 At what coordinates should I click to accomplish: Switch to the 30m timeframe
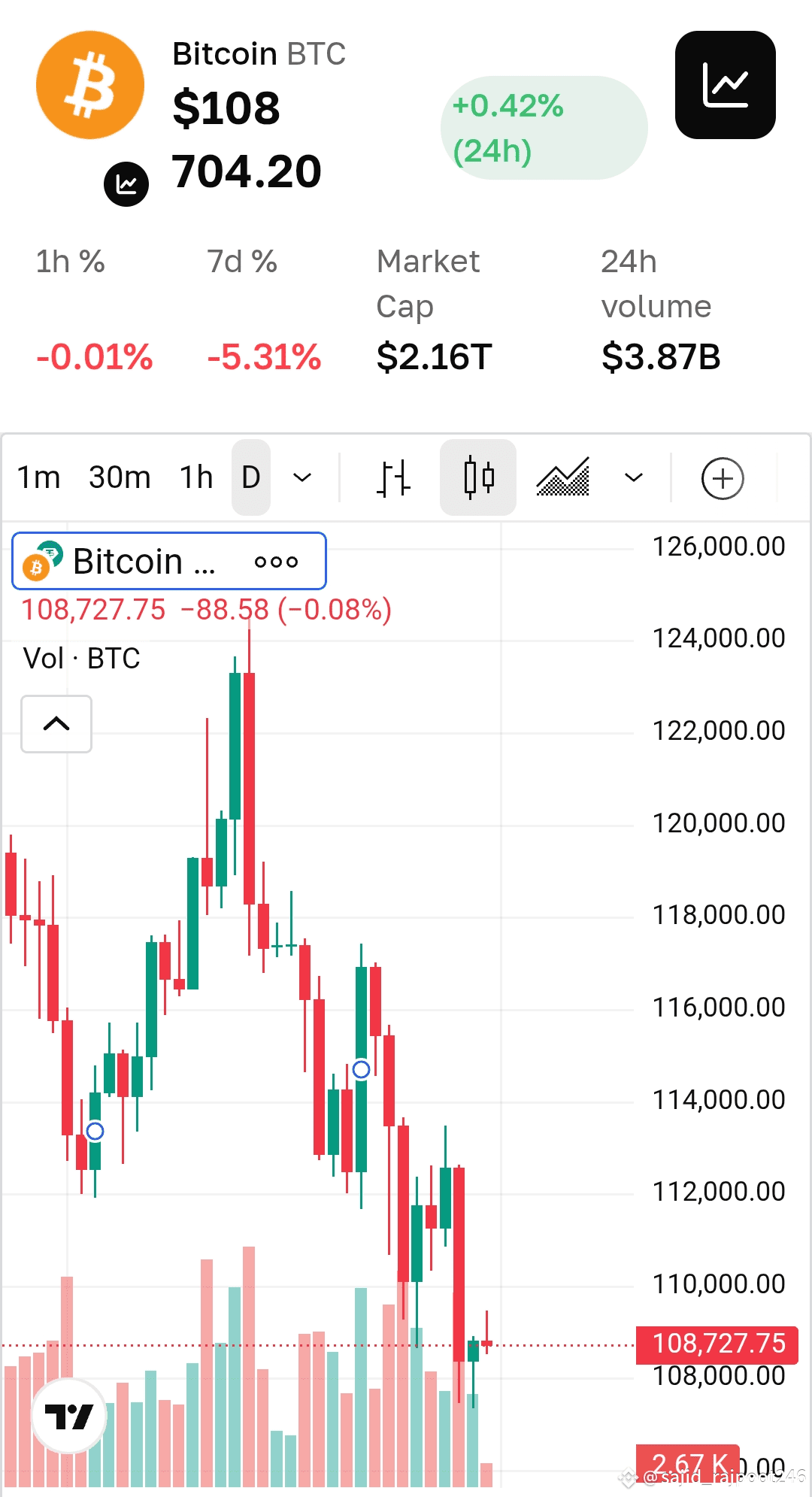[120, 477]
